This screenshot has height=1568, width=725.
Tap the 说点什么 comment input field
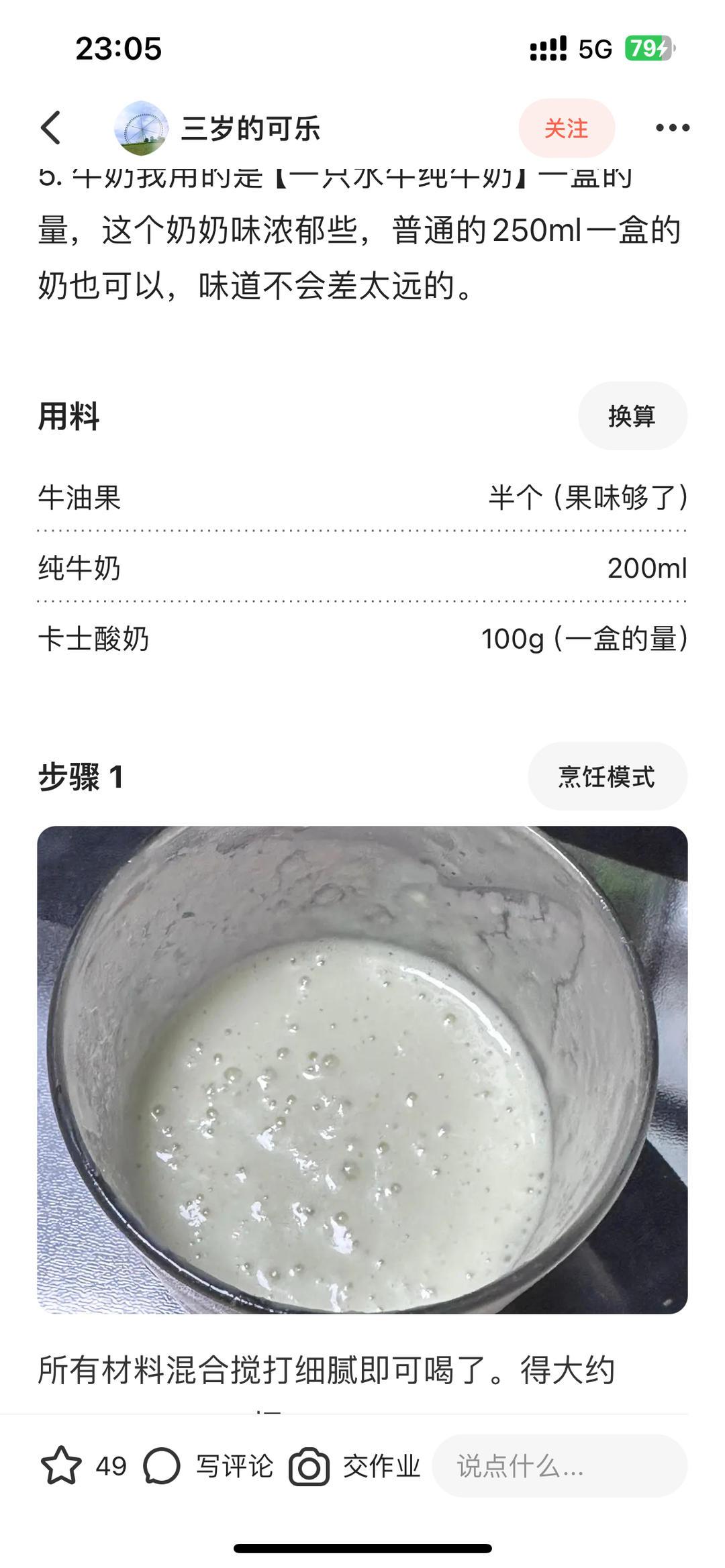click(x=559, y=1466)
